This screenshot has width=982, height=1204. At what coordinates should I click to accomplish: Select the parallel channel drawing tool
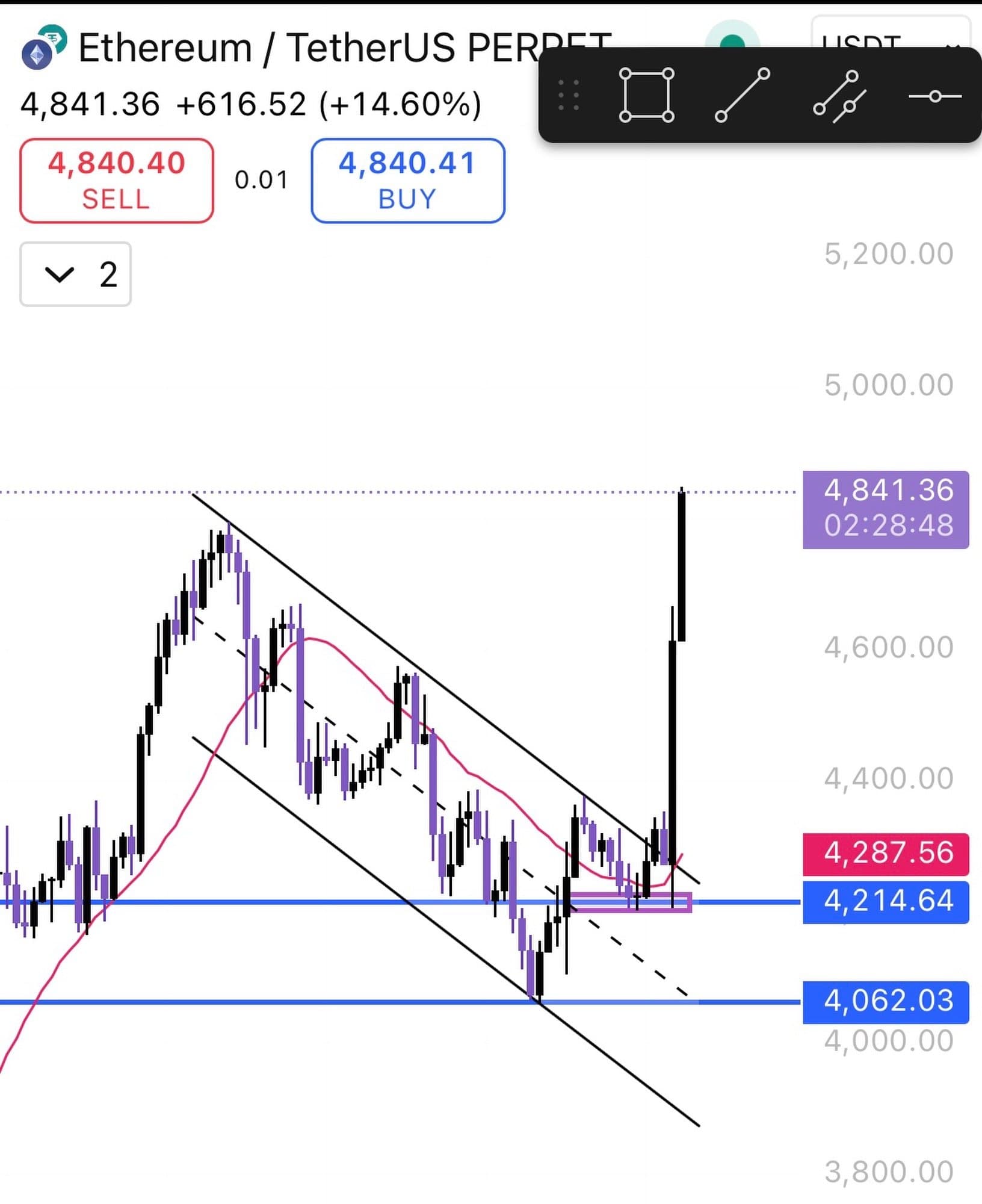pos(839,95)
